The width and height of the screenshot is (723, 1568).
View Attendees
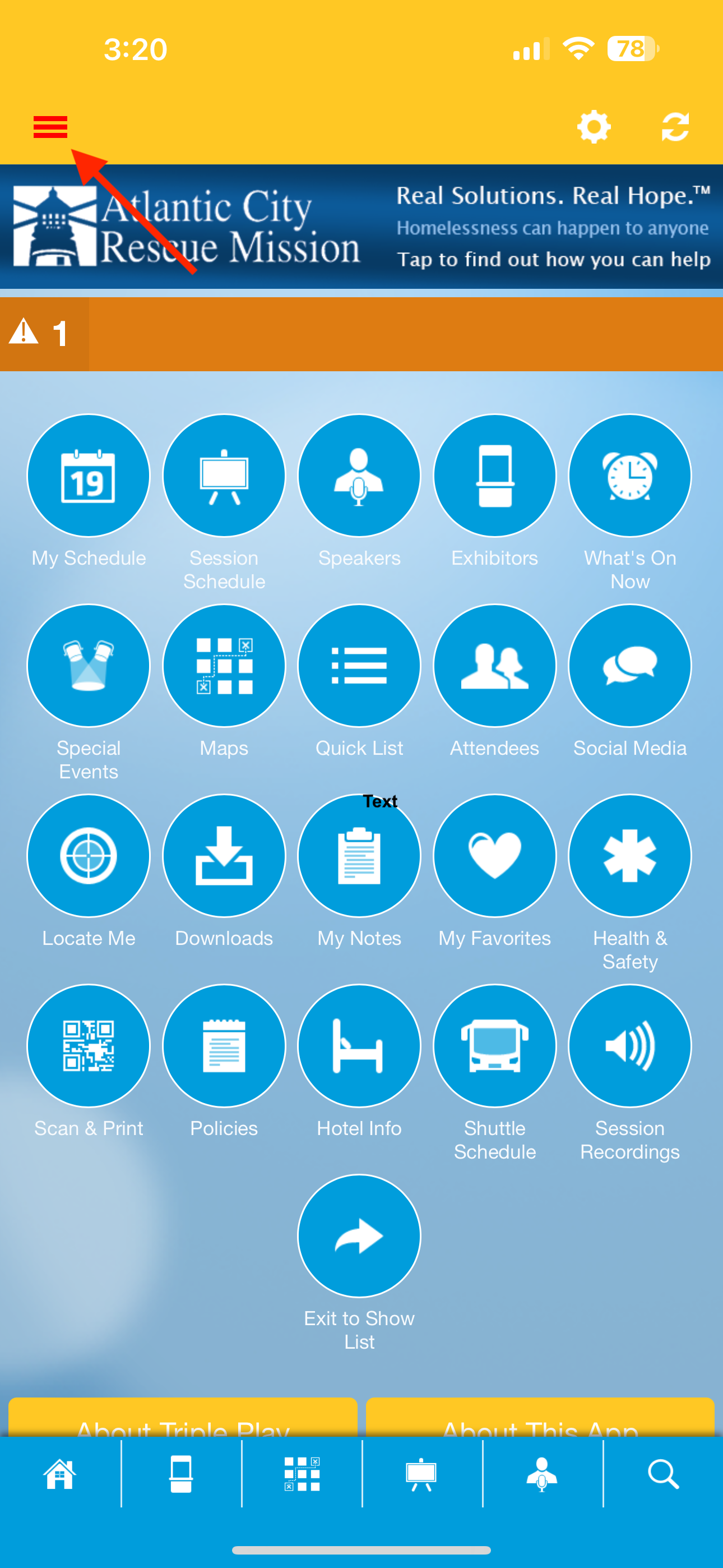click(494, 666)
